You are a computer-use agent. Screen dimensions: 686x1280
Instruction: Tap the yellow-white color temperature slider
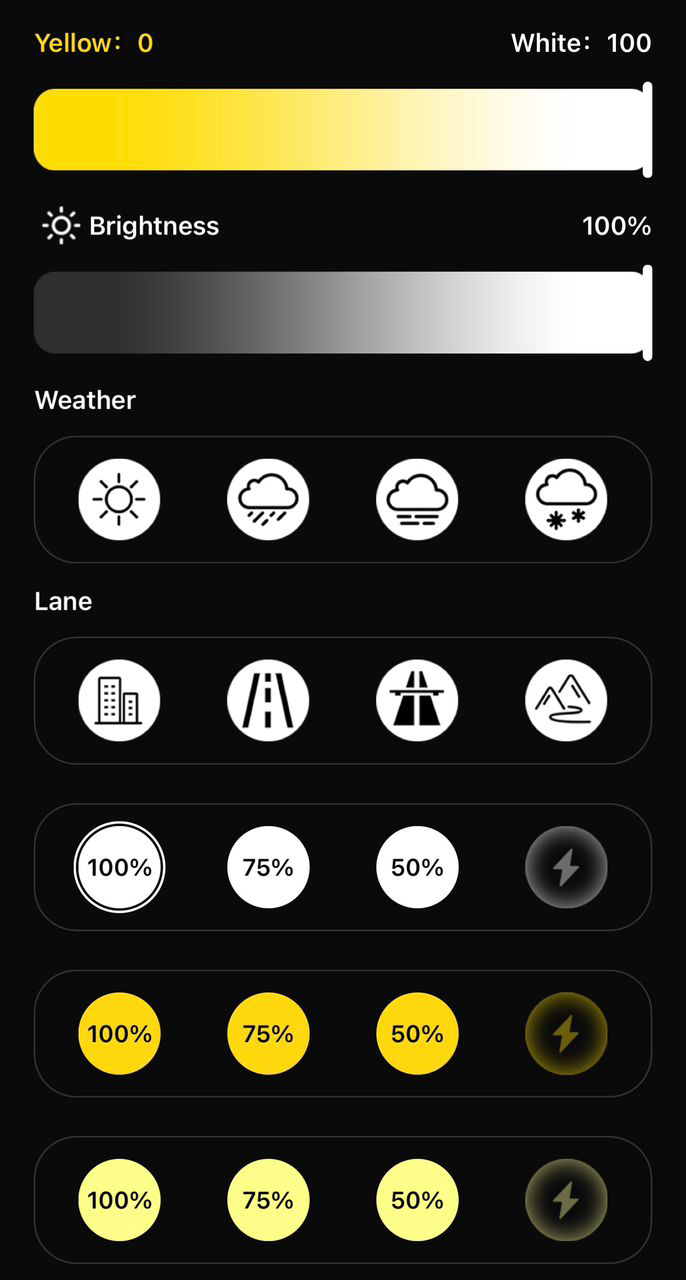point(340,130)
